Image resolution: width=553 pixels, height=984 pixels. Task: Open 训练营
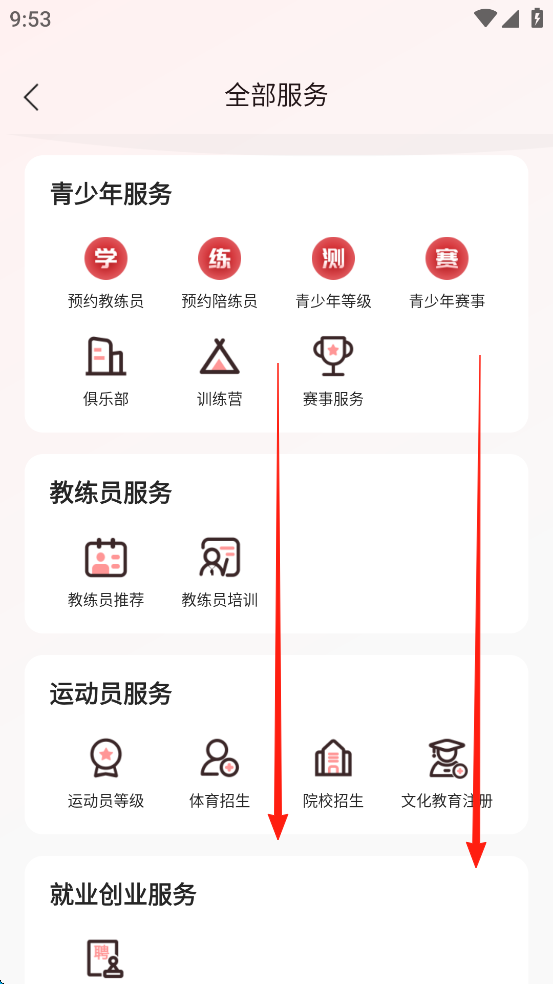219,372
